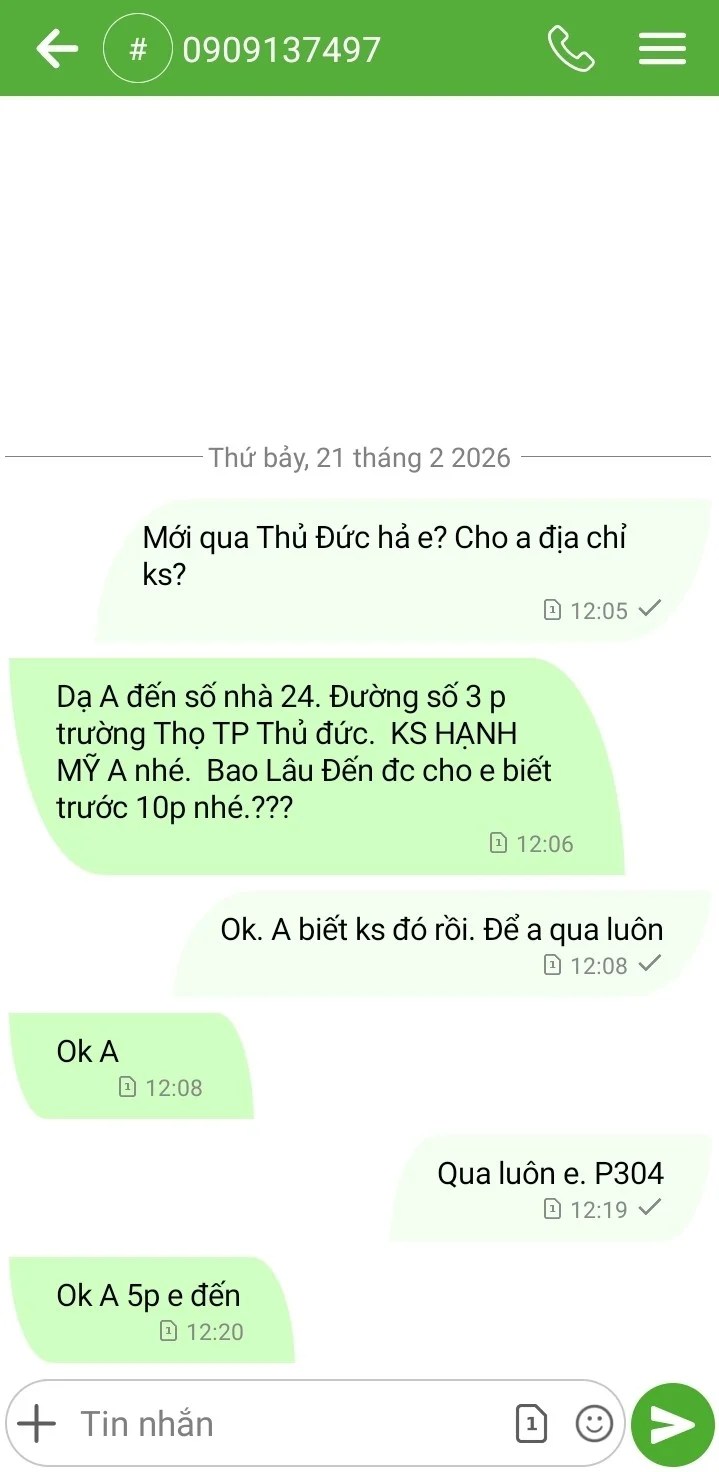Screen dimensions: 719x1472
Task: Open the emoji picker
Action: click(x=594, y=1423)
